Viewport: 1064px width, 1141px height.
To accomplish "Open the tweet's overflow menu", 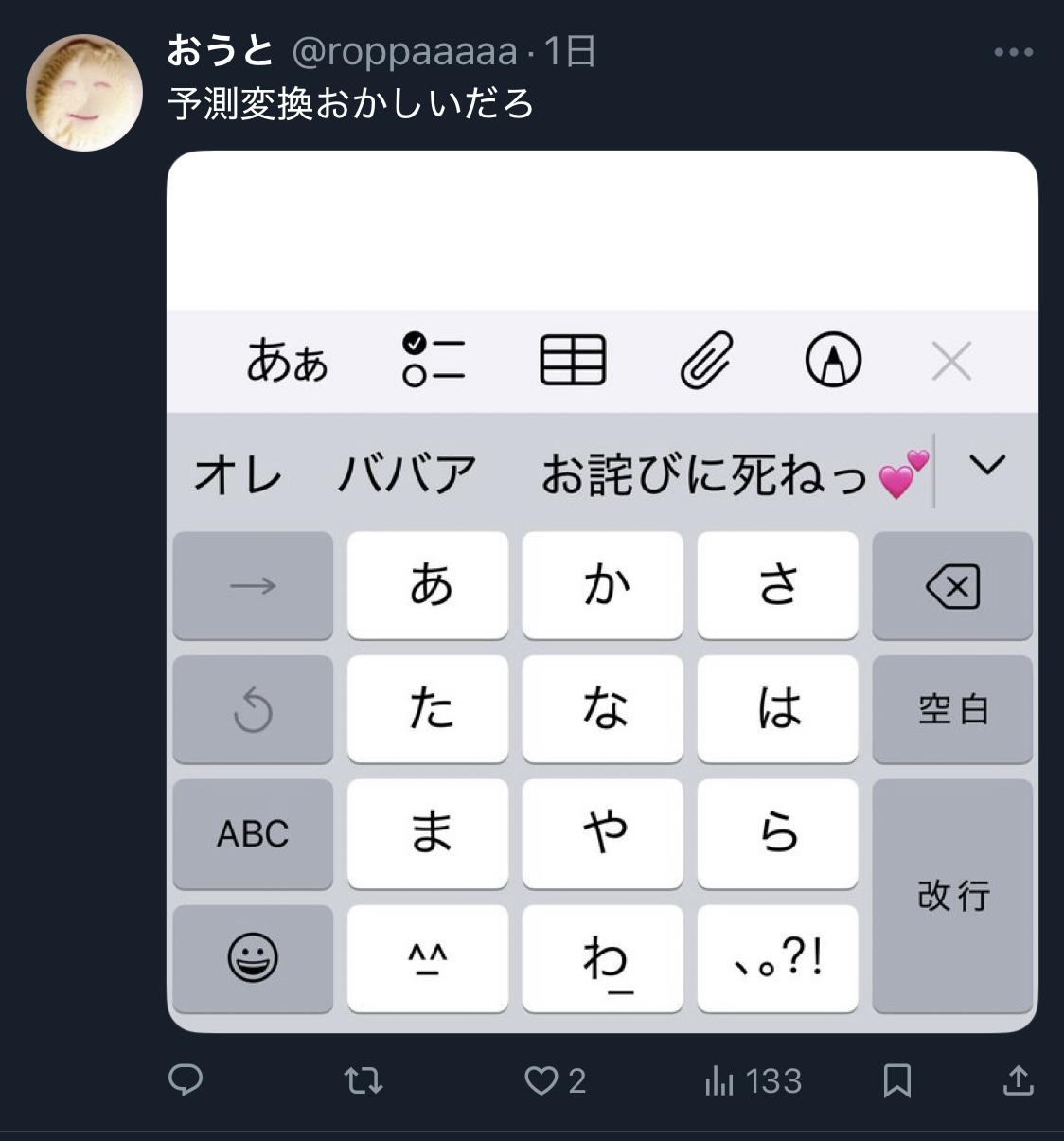I will pos(1013,52).
